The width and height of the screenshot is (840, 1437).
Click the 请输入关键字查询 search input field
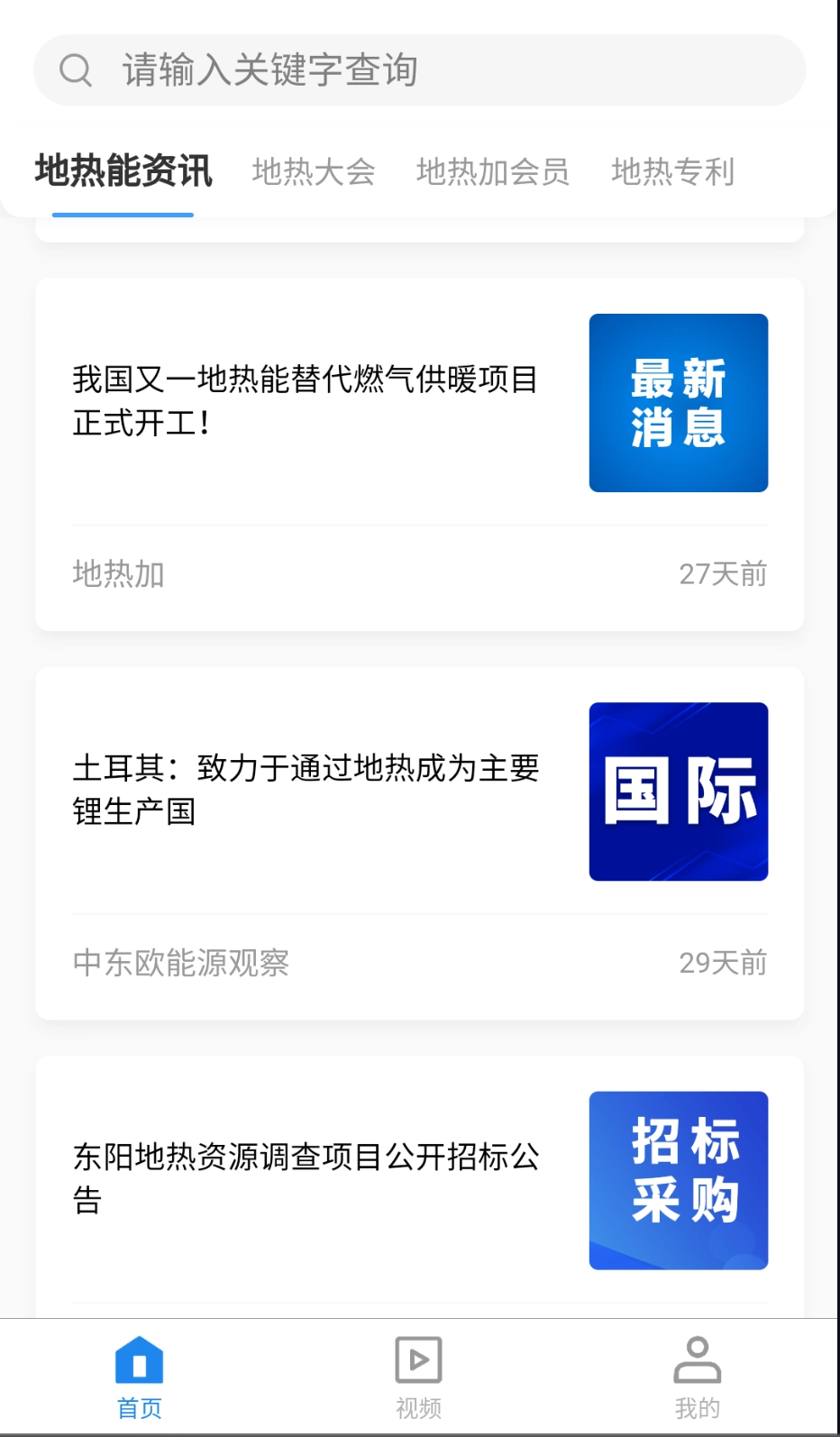(419, 69)
